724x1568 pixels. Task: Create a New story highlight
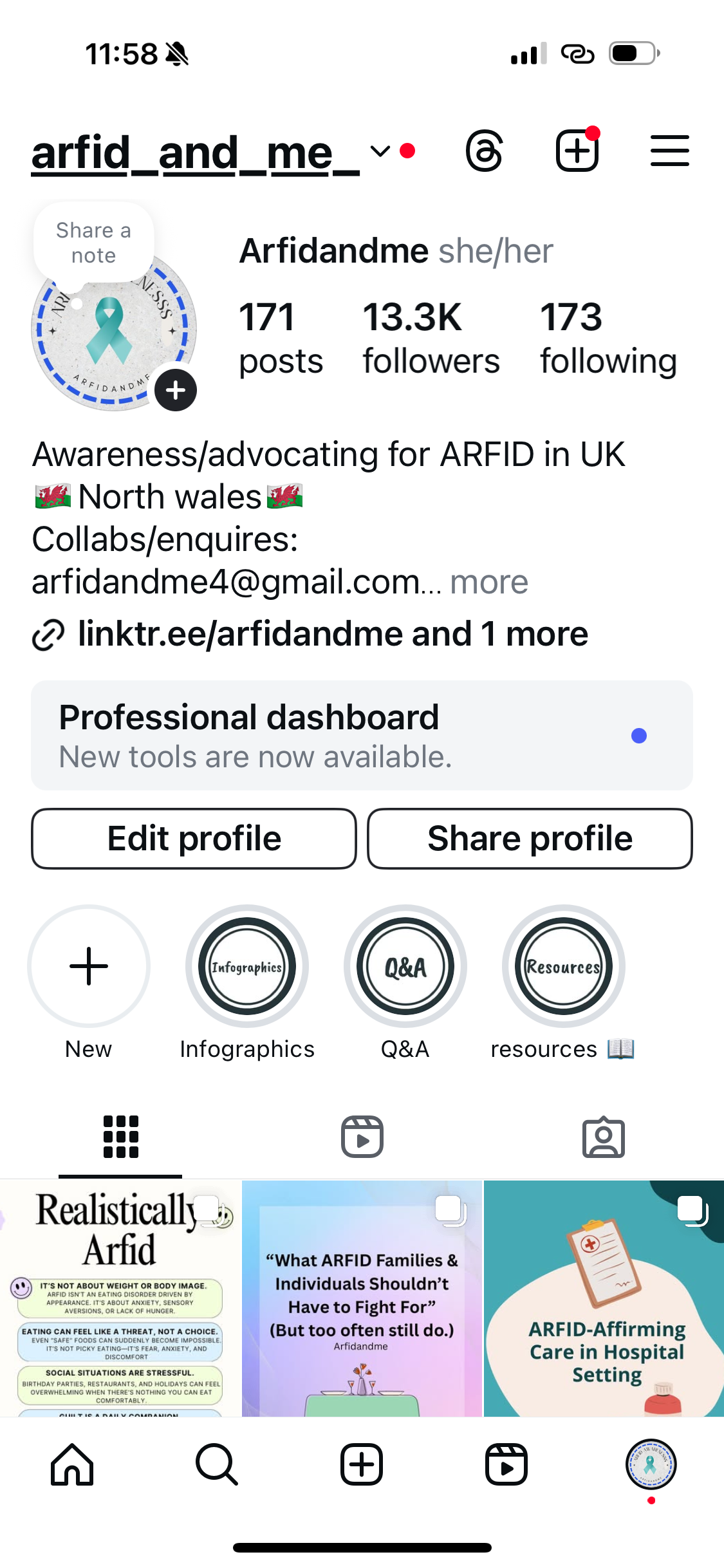[89, 967]
